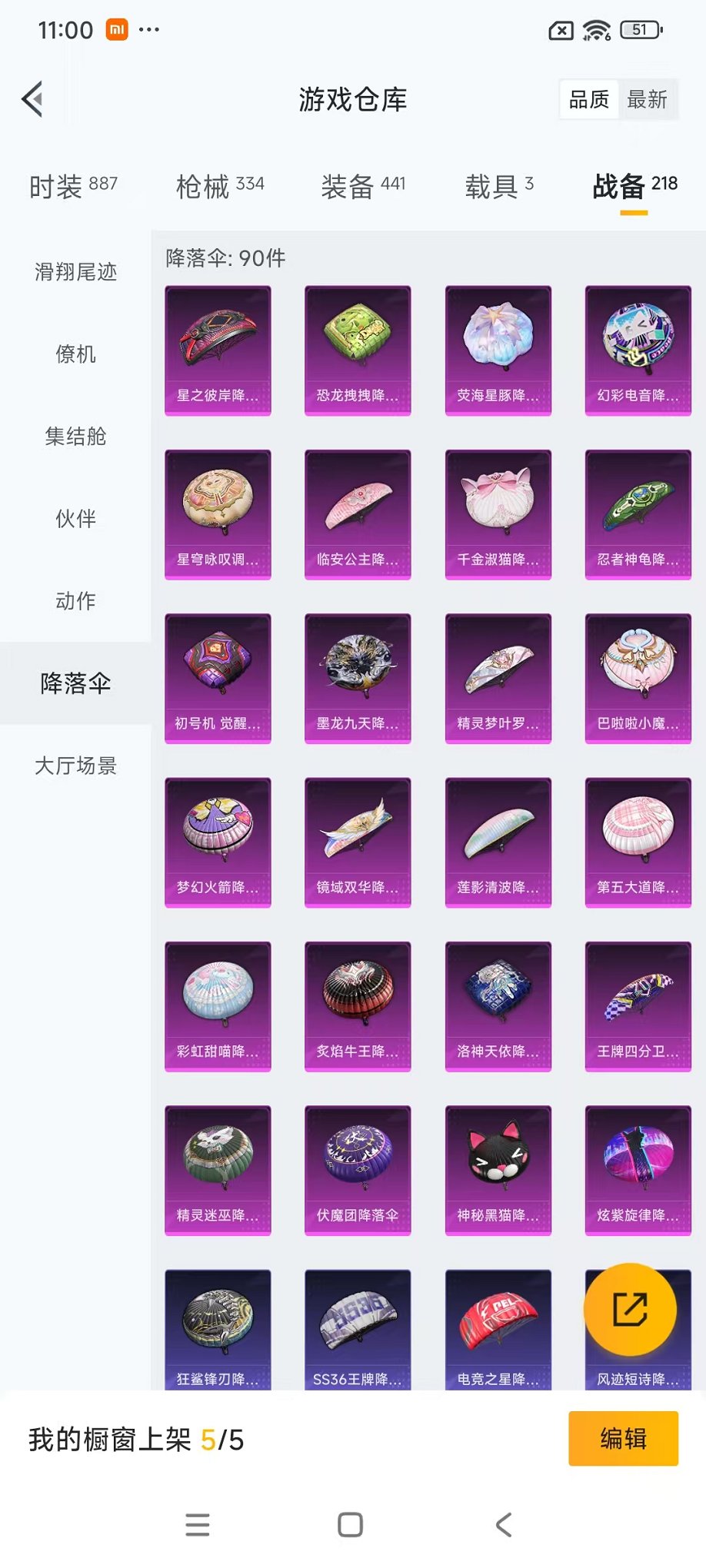The image size is (706, 1568).
Task: Switch sorting to 最新
Action: [x=648, y=98]
